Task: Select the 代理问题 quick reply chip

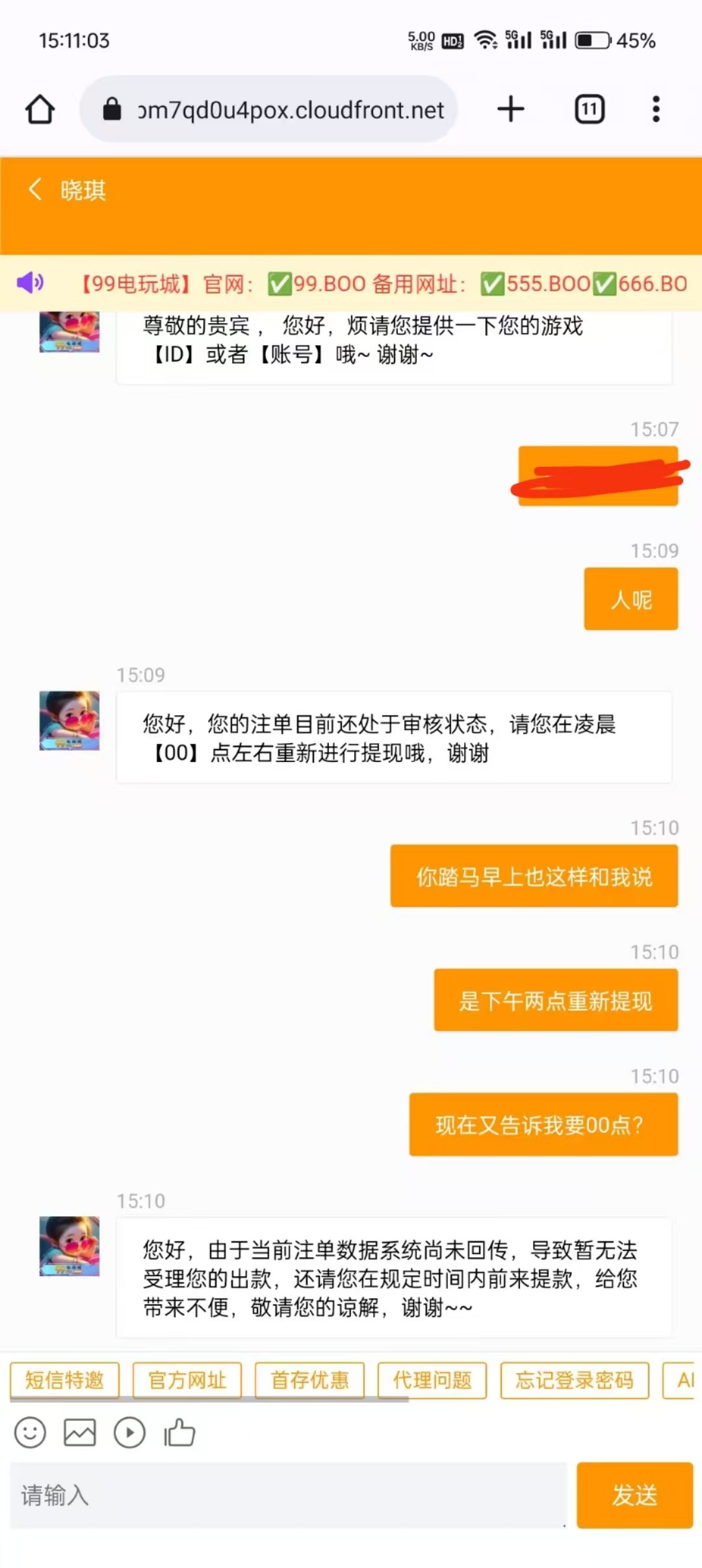Action: 432,1380
